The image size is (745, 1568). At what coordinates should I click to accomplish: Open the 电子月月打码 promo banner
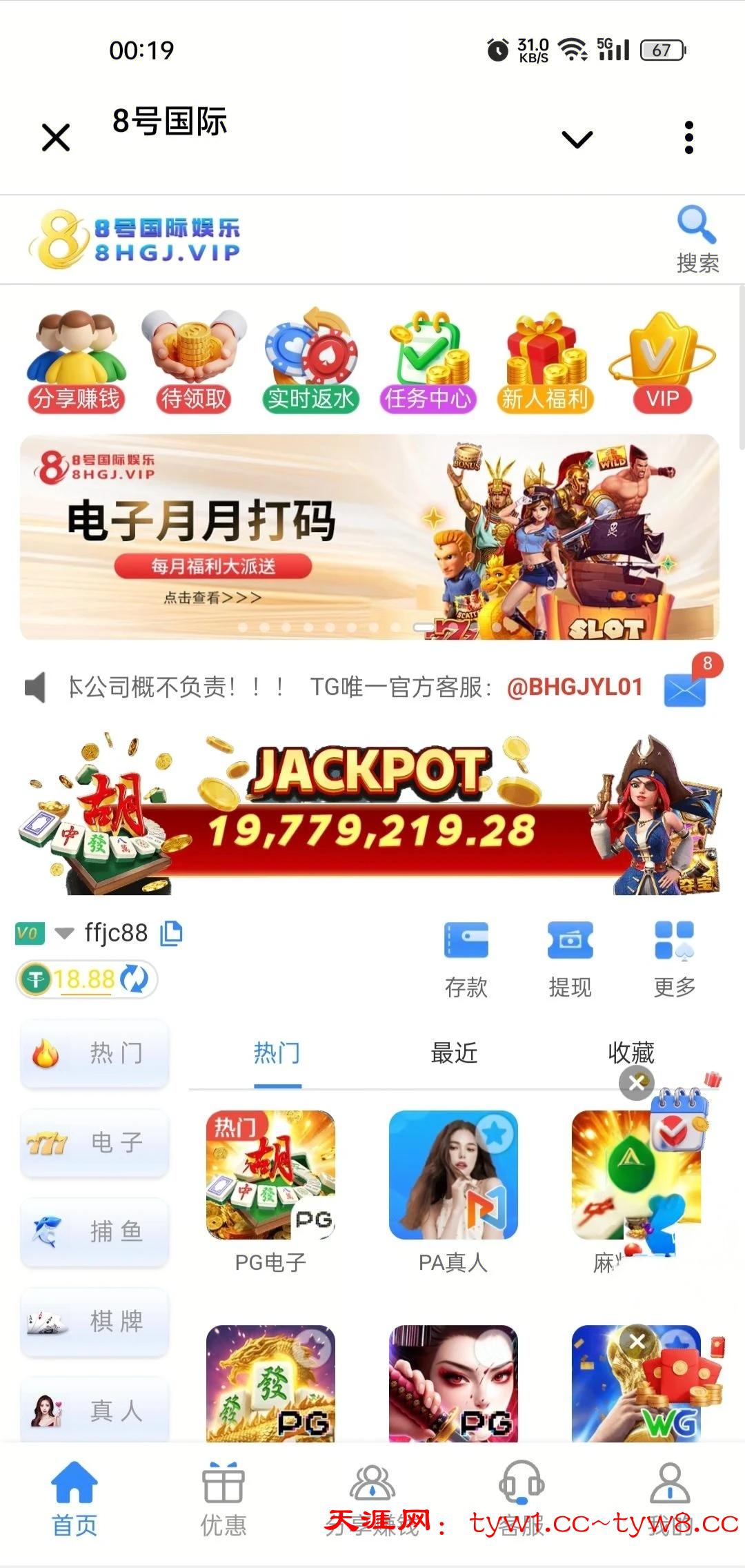[370, 537]
